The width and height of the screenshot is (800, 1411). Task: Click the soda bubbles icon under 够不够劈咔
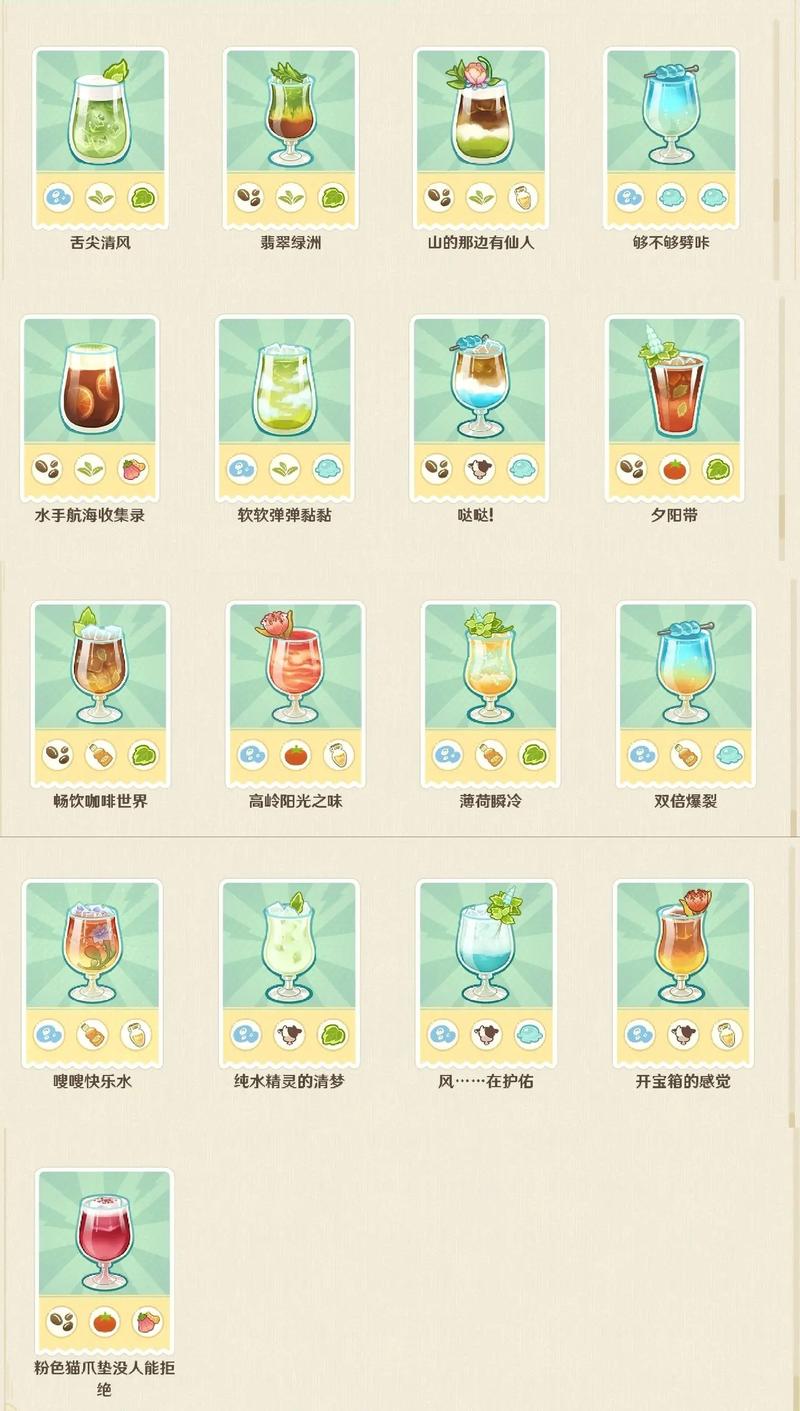[x=630, y=197]
